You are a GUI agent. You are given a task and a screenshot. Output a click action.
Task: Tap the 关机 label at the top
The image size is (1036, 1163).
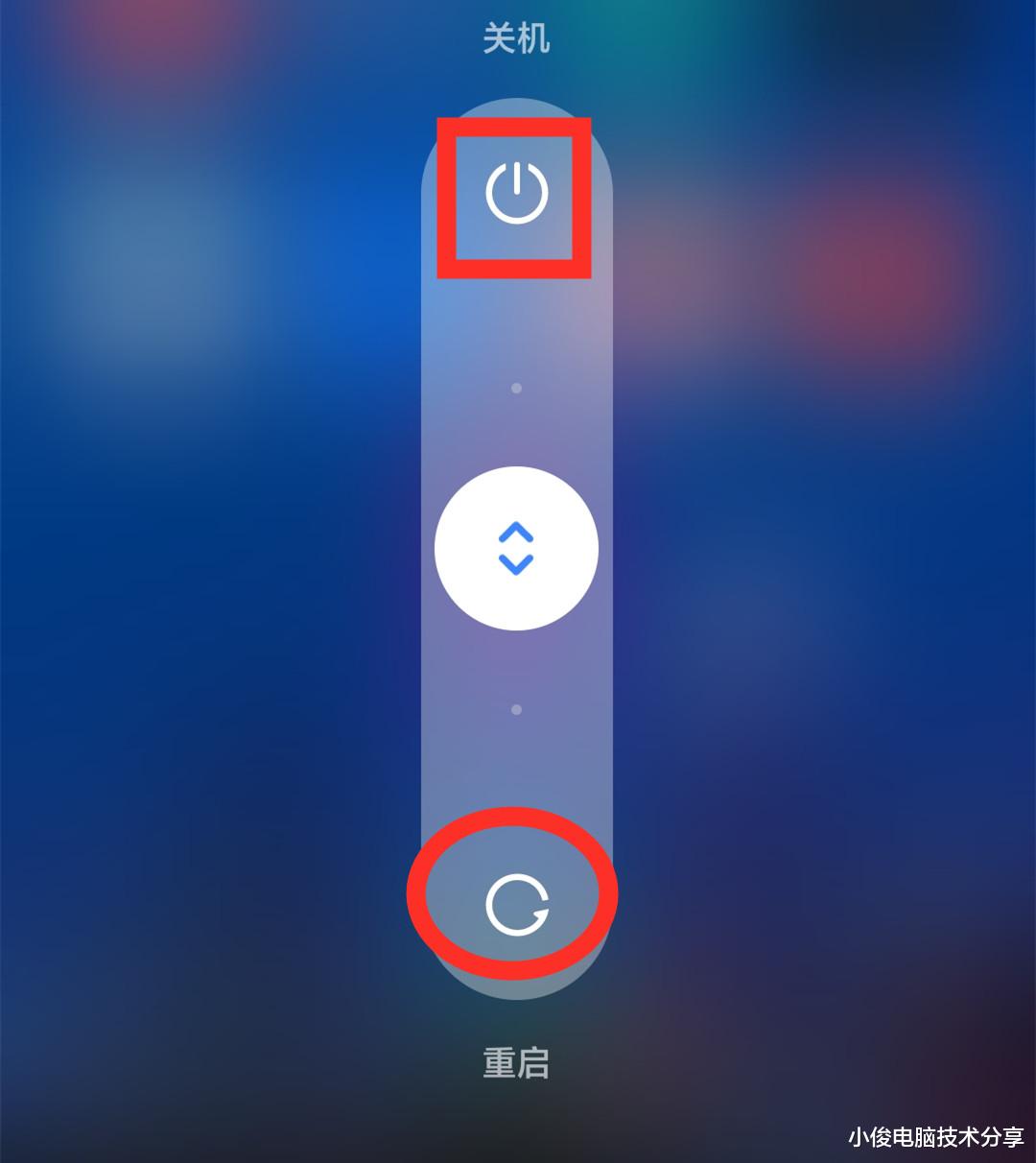[x=516, y=38]
